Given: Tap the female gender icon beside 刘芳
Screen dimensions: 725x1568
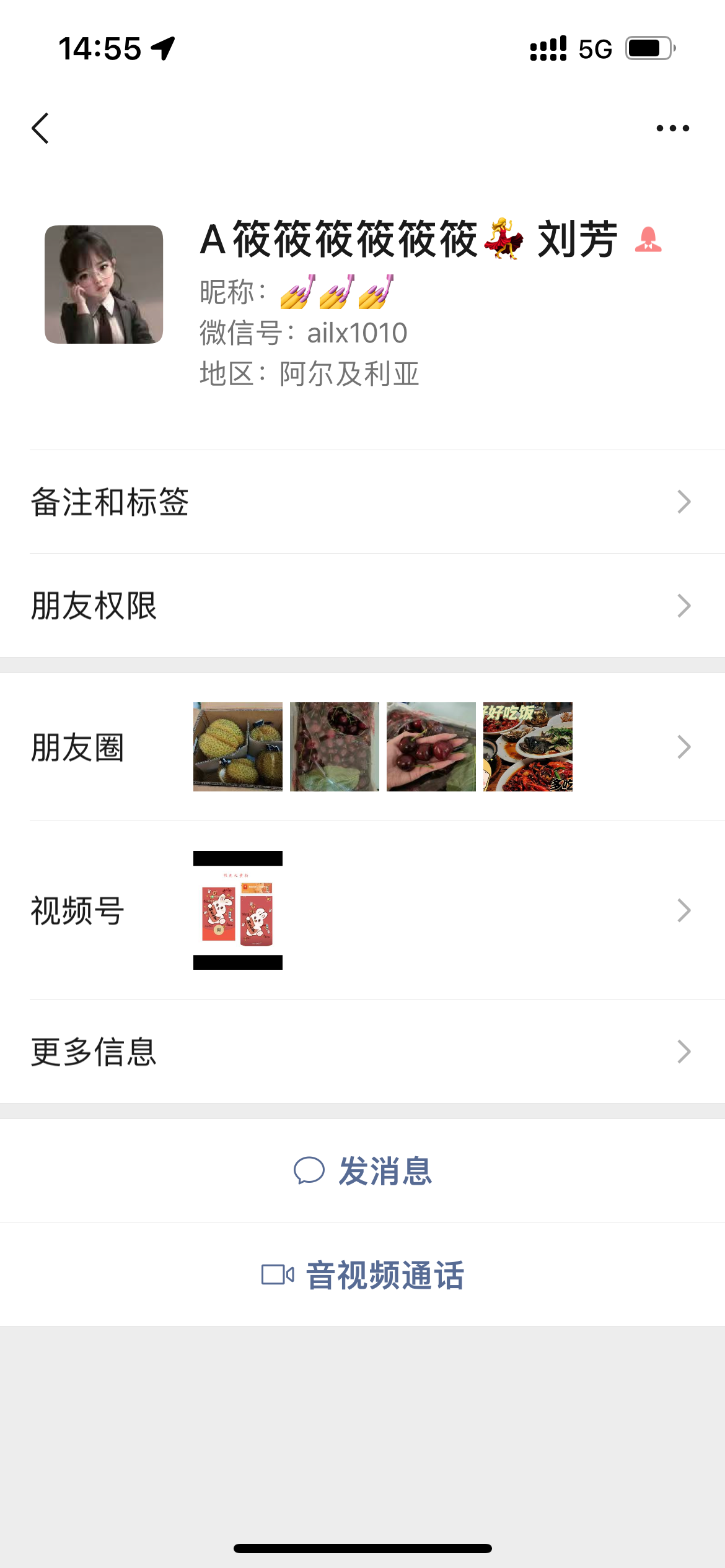Looking at the screenshot, I should [x=649, y=243].
